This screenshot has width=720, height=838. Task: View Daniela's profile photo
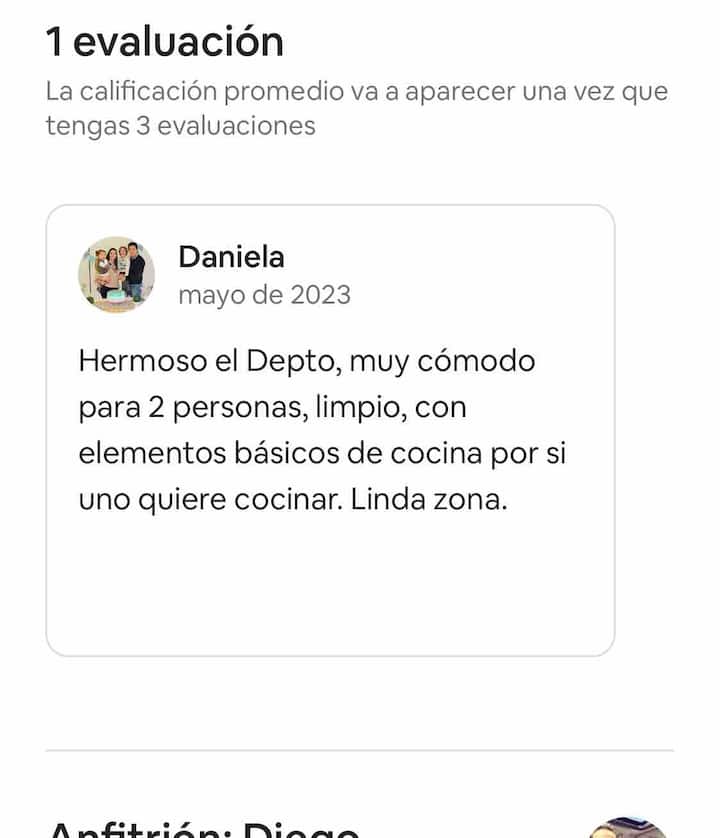coord(117,275)
